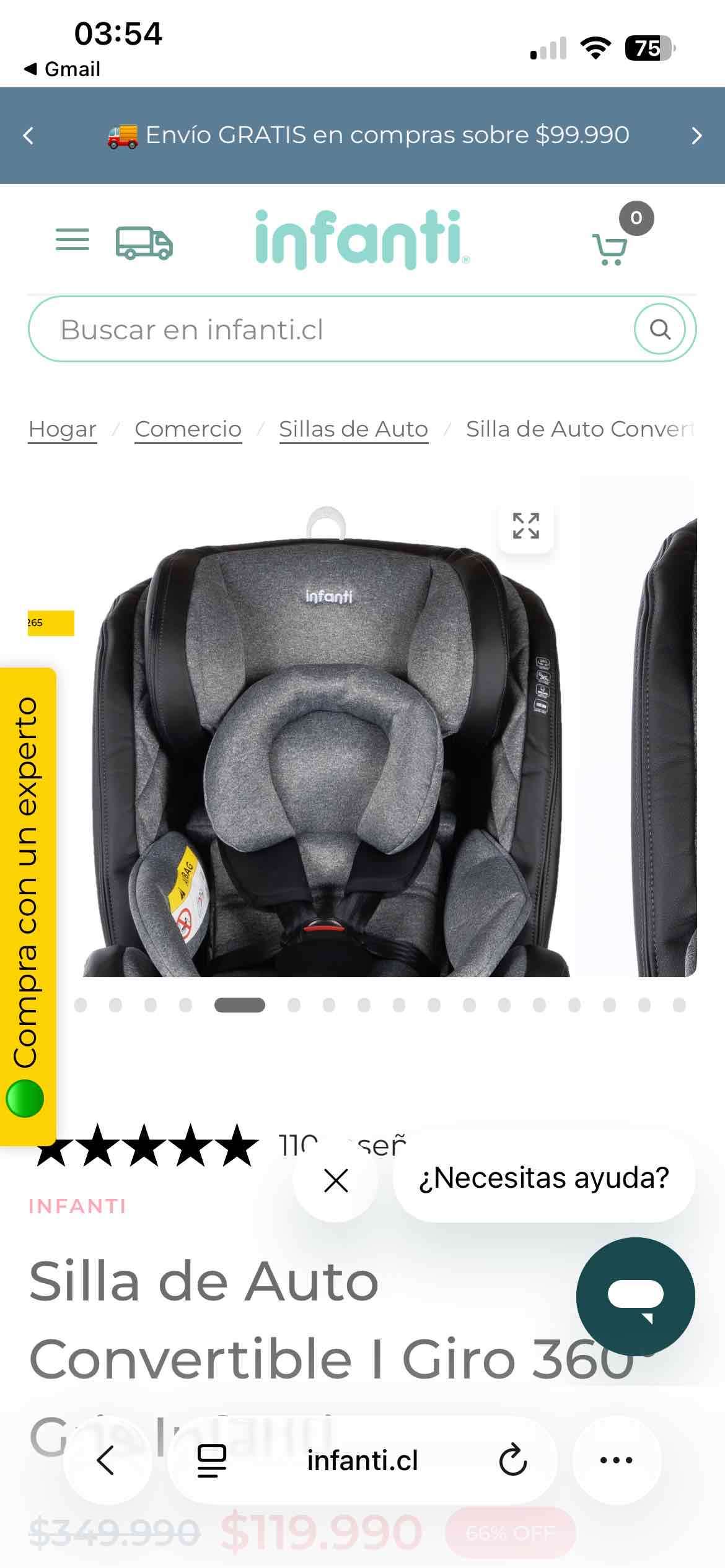Tap the Buscar en infanti.cl search field
Screen dimensions: 725x1568
(310, 329)
